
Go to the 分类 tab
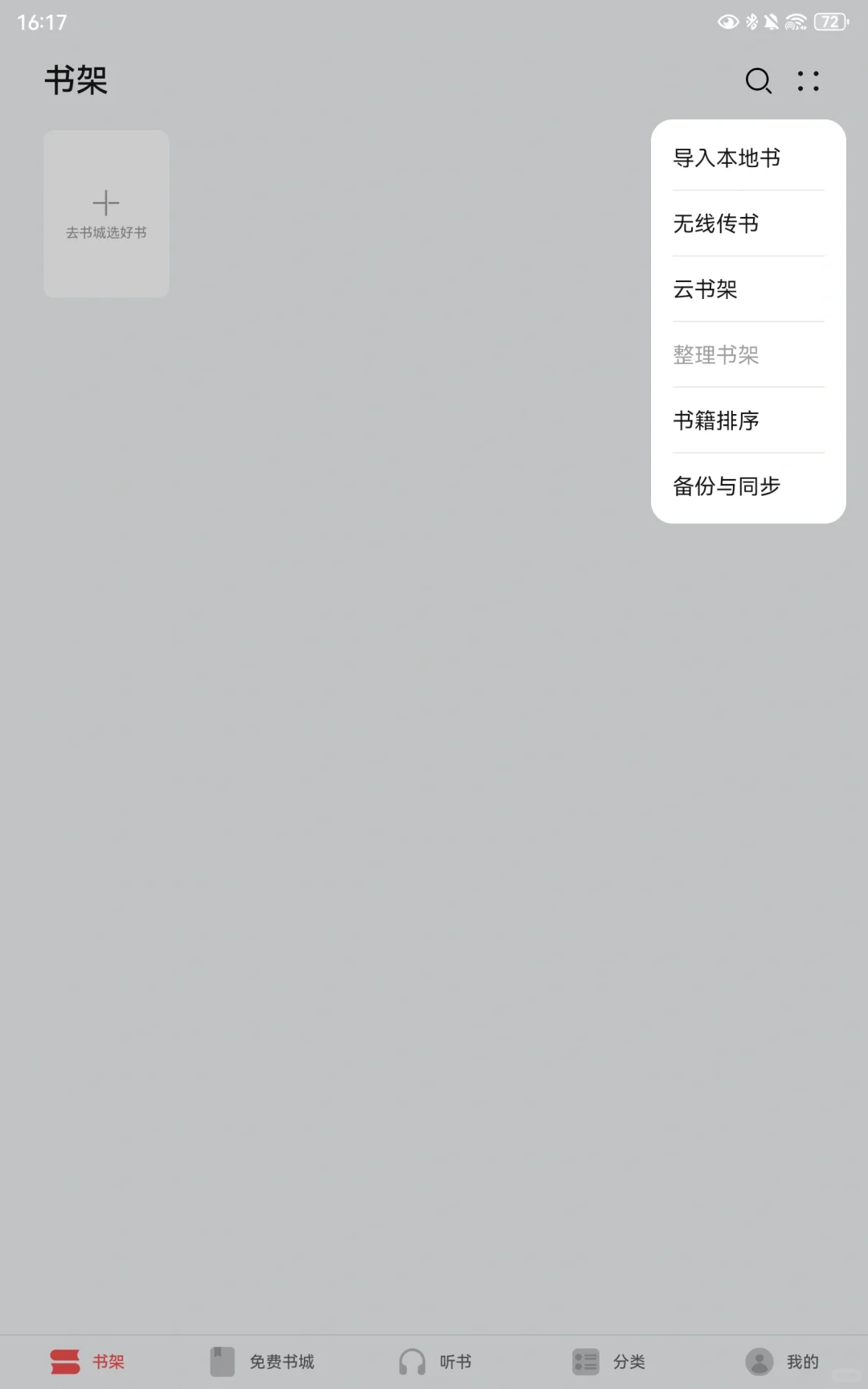(608, 1362)
